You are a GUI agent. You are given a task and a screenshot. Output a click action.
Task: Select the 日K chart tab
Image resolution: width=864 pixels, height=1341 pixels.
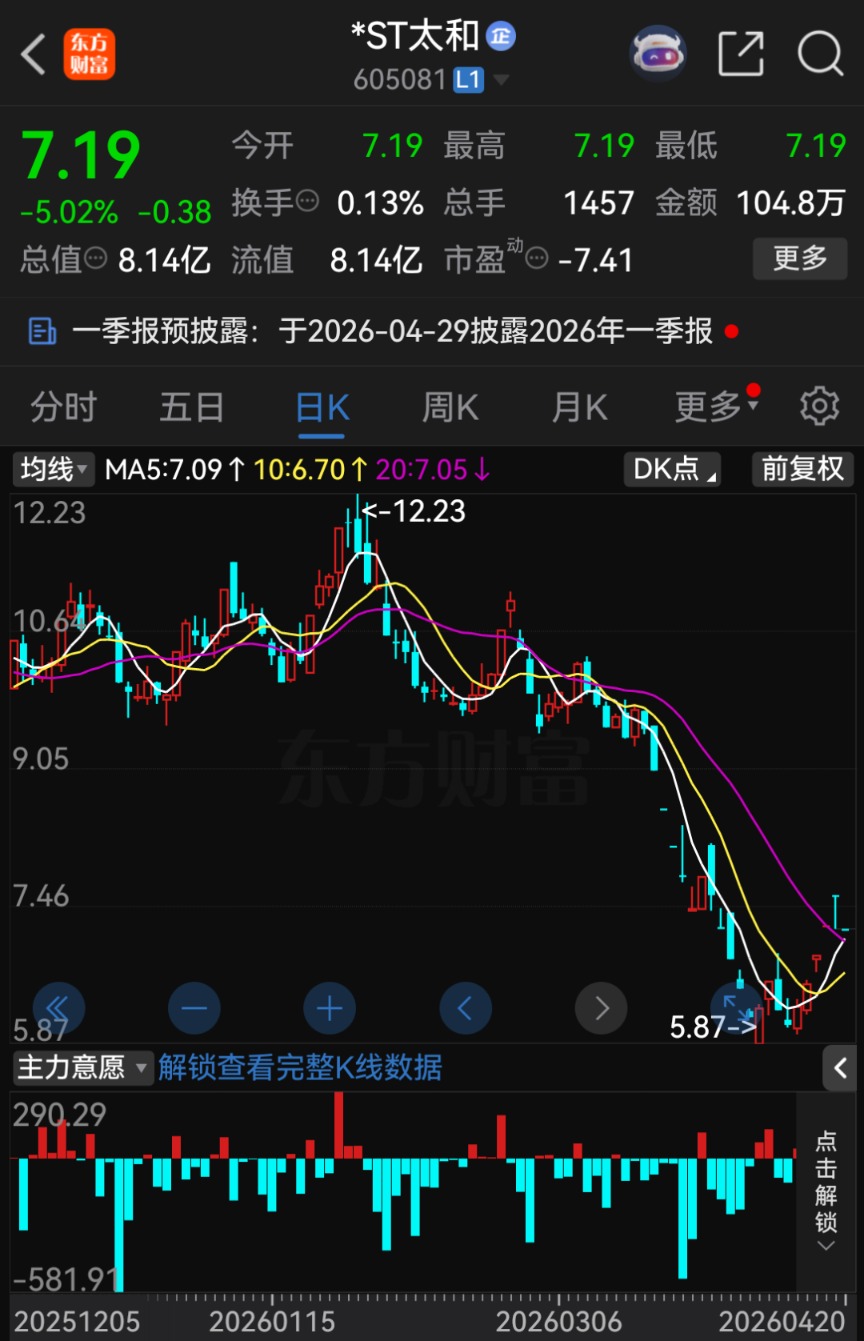tap(322, 408)
